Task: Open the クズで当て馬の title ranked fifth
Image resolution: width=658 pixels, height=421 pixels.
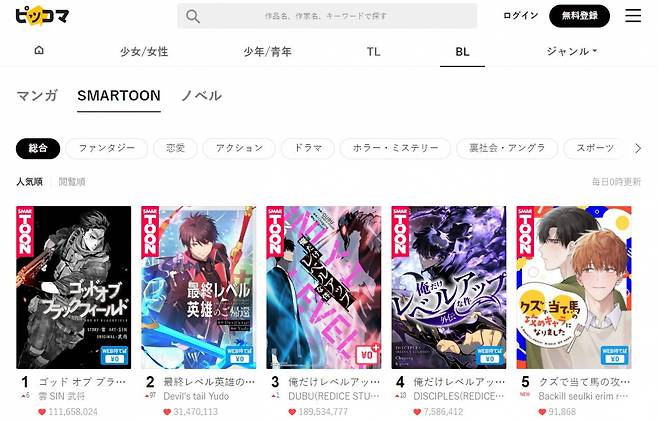Action: click(573, 287)
